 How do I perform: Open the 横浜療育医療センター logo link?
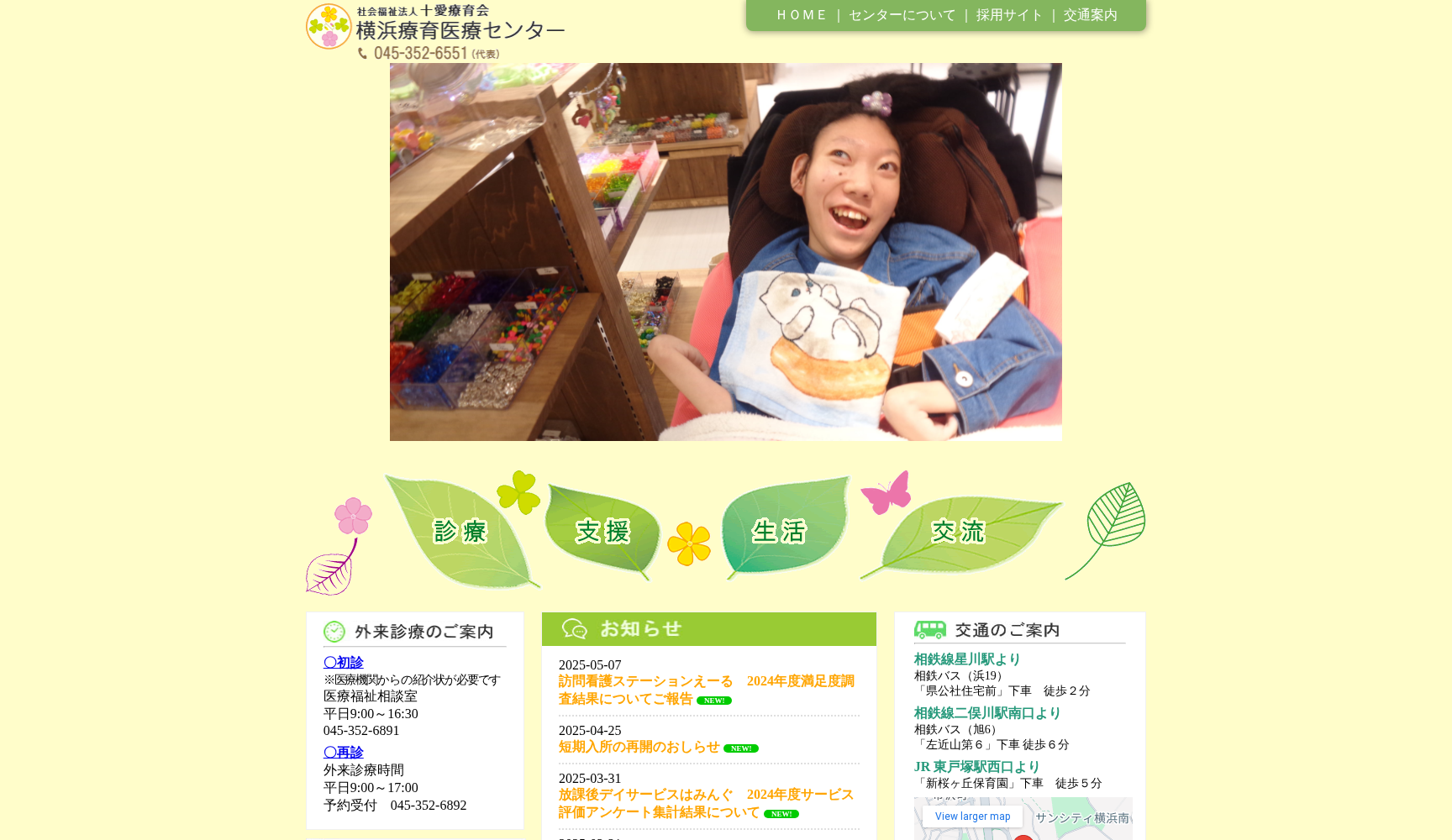tap(435, 31)
